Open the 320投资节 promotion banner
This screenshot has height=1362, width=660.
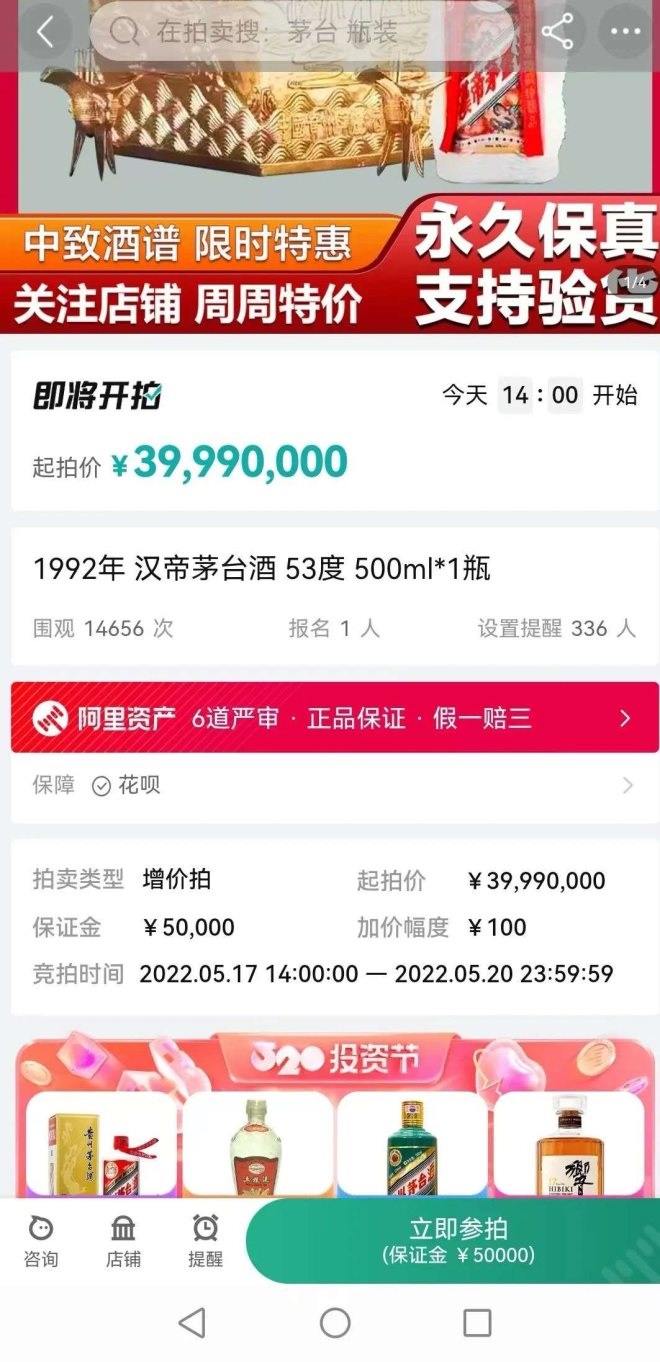(x=334, y=1058)
